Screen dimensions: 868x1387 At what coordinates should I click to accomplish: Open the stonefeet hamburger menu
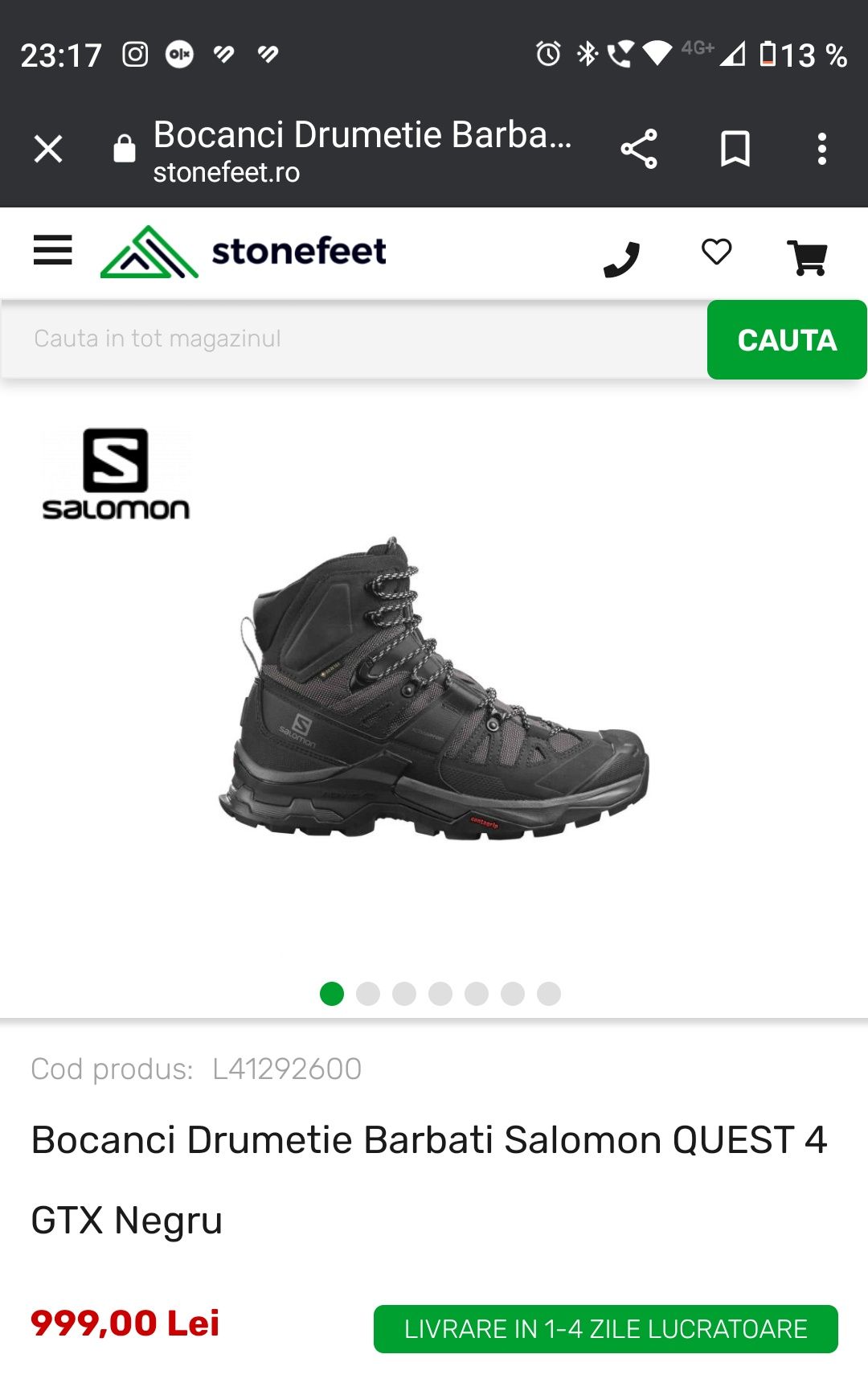pos(53,251)
